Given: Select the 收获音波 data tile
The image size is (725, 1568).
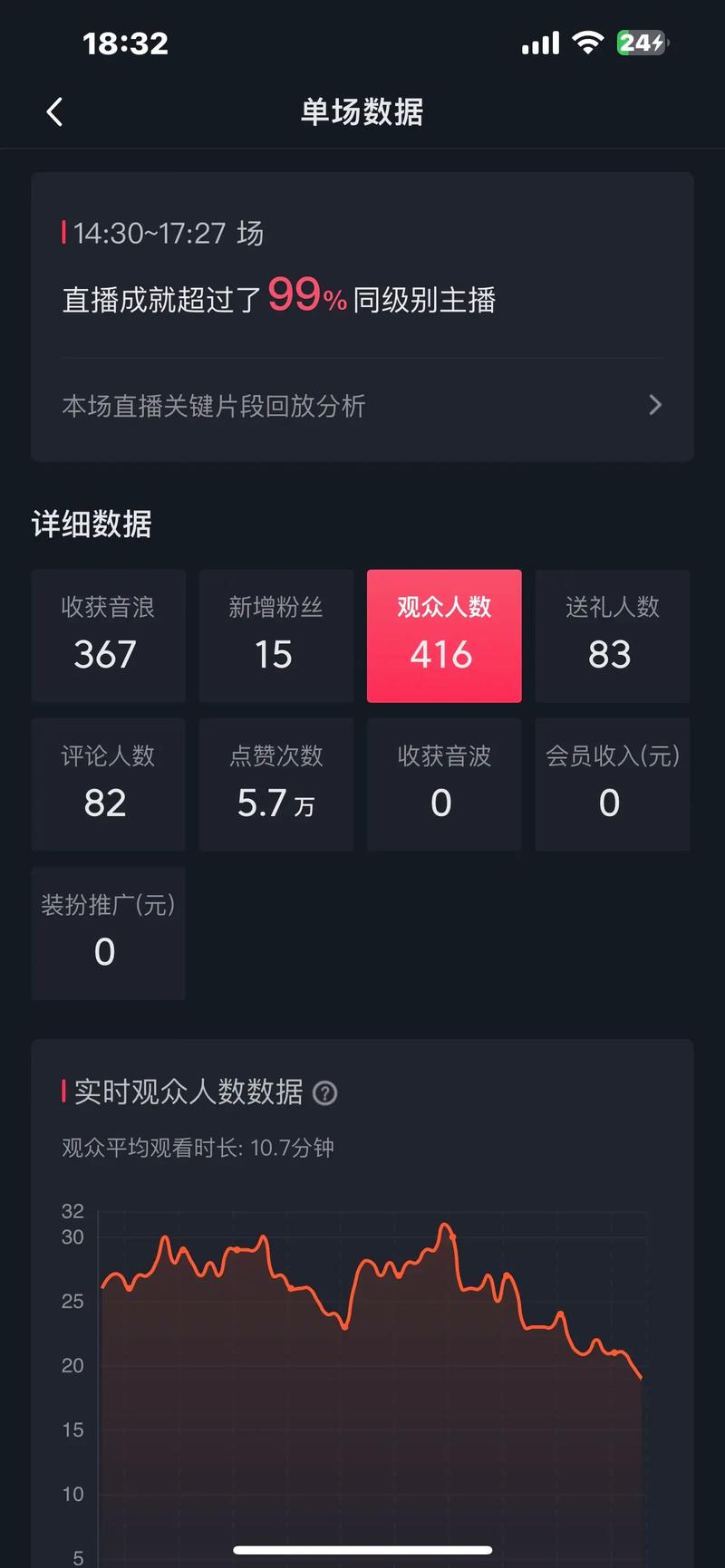Looking at the screenshot, I should (444, 784).
